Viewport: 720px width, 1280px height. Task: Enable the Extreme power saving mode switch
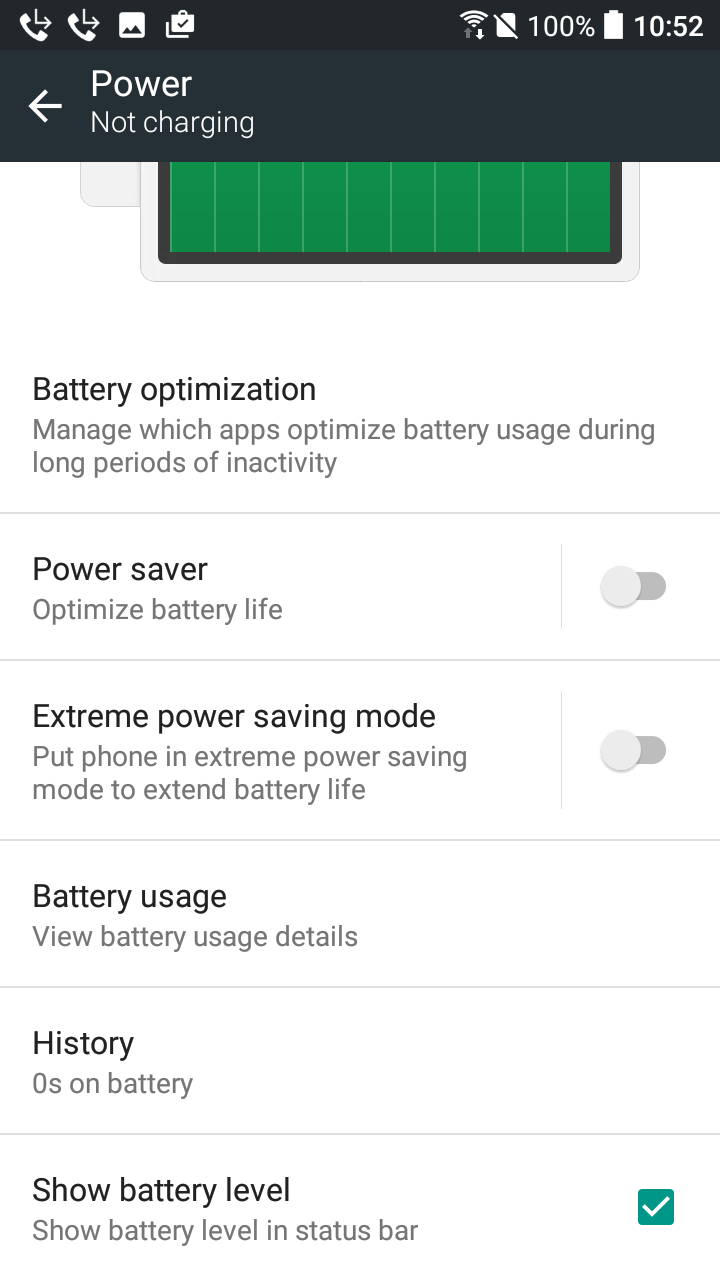point(633,750)
